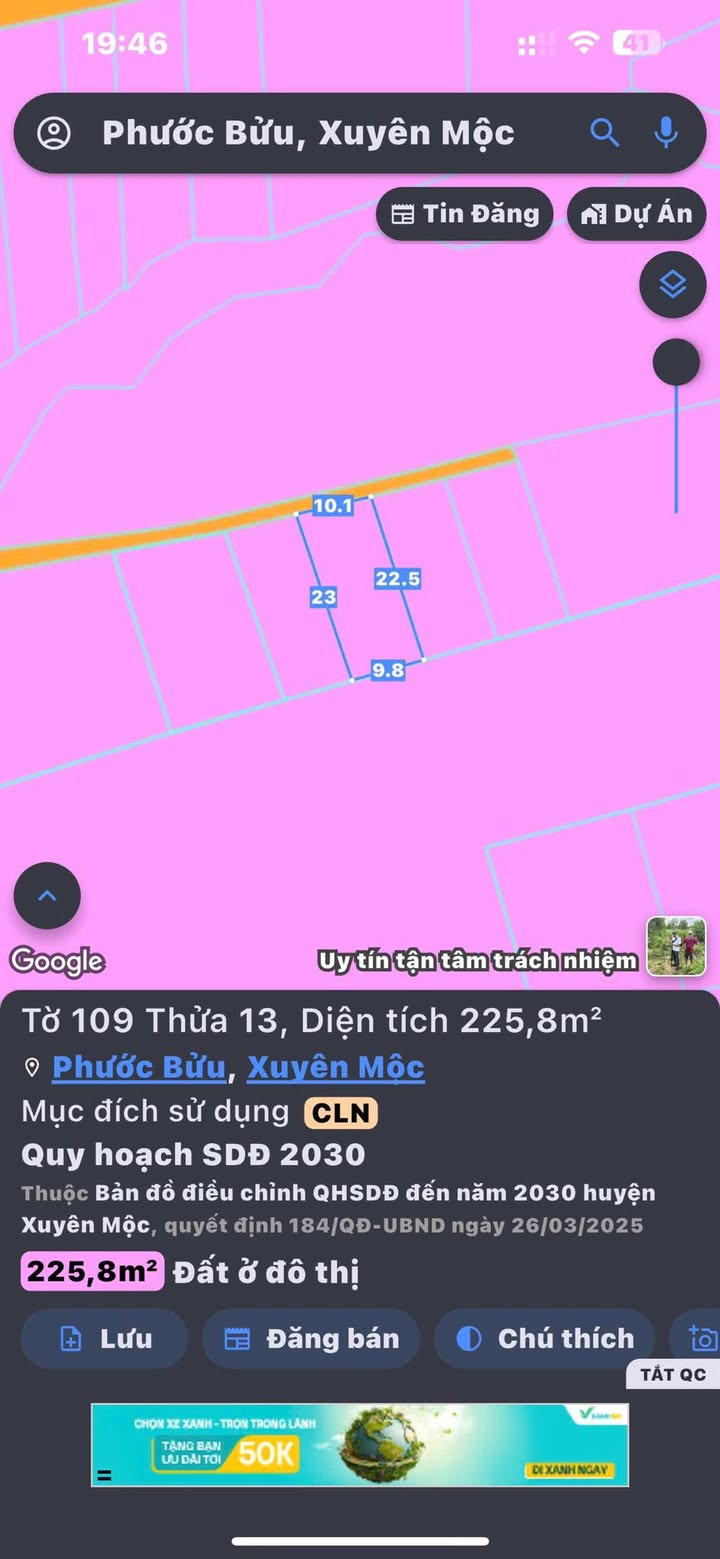Start voice search with the microphone

[666, 133]
